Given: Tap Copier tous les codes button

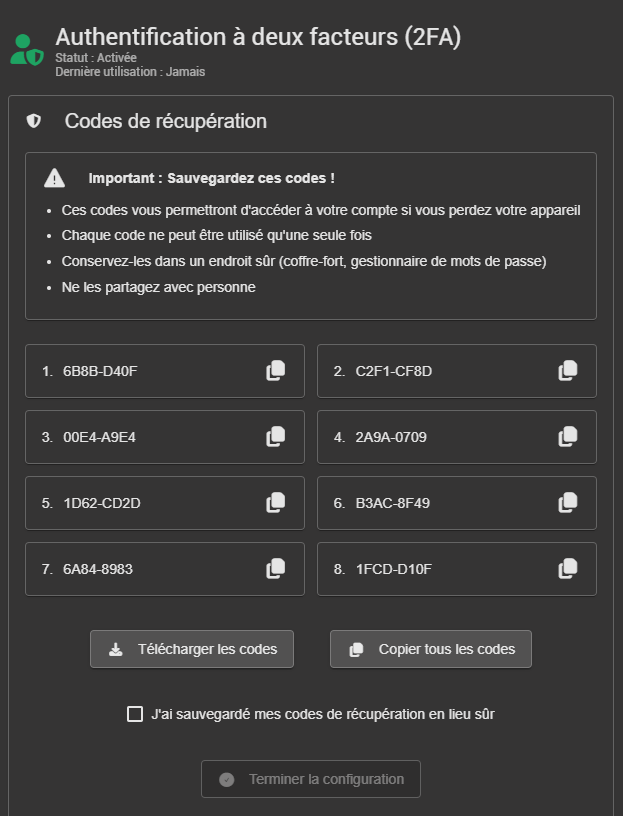Looking at the screenshot, I should pyautogui.click(x=431, y=649).
